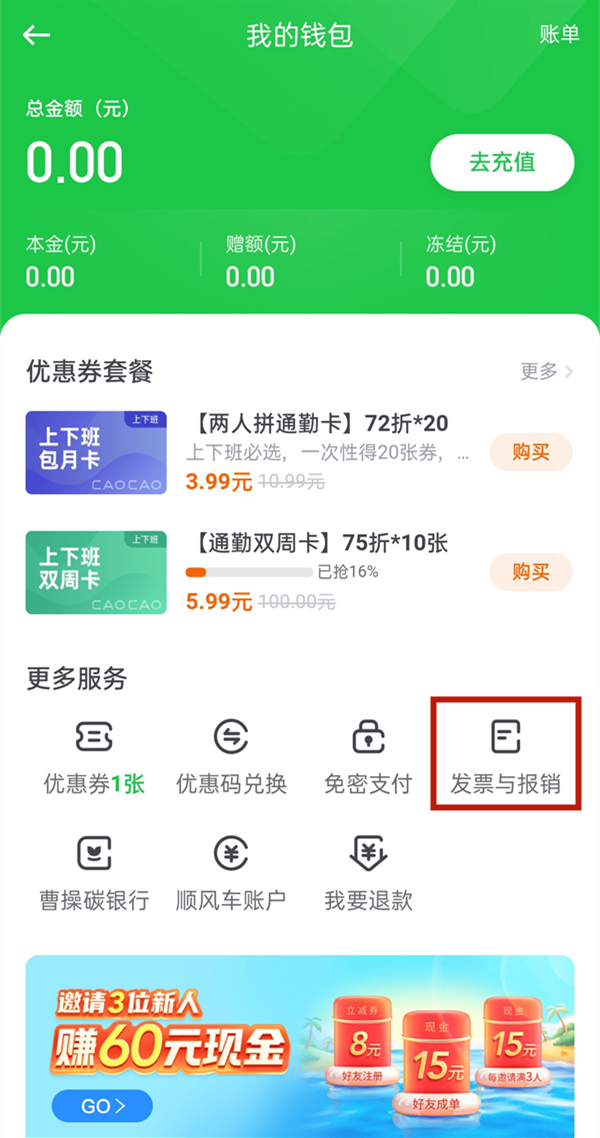Tap GO on the invite banner
Screen dimensions: 600x1138
coord(102,1106)
